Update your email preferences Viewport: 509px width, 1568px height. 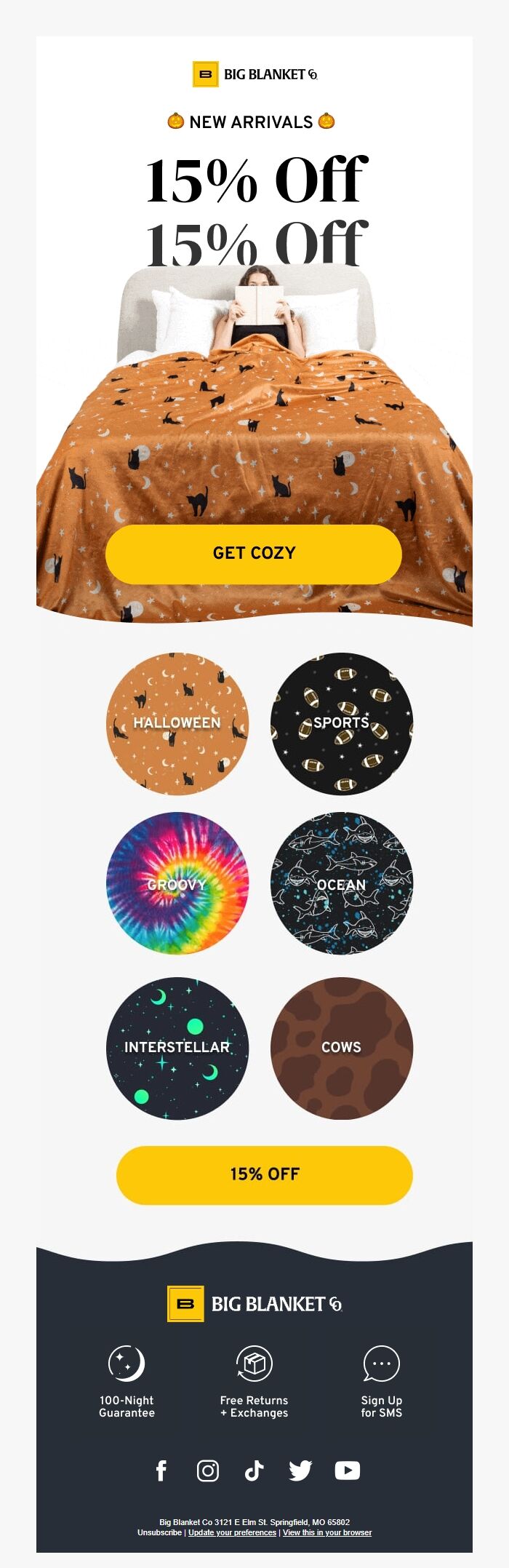[x=232, y=1532]
